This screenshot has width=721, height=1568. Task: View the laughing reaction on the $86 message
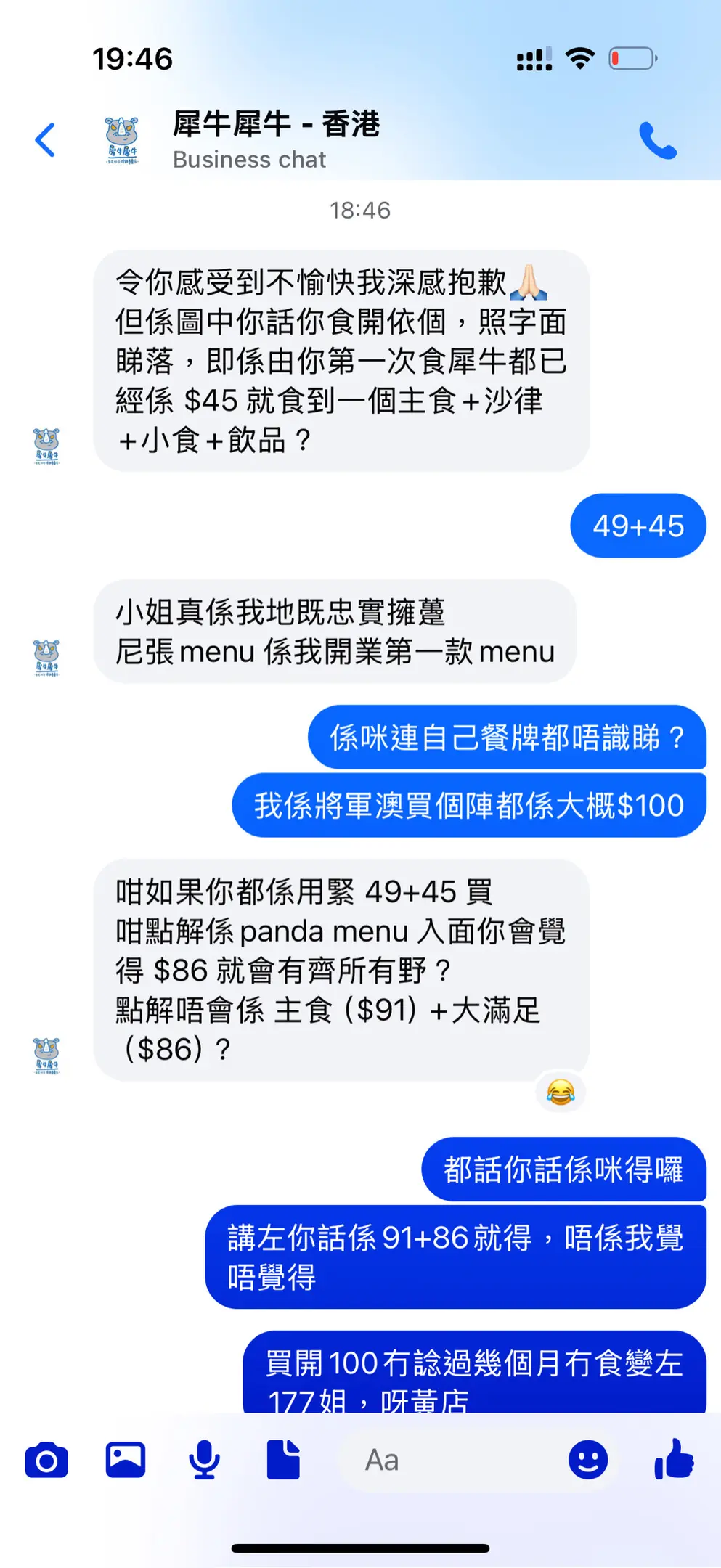(x=561, y=1092)
